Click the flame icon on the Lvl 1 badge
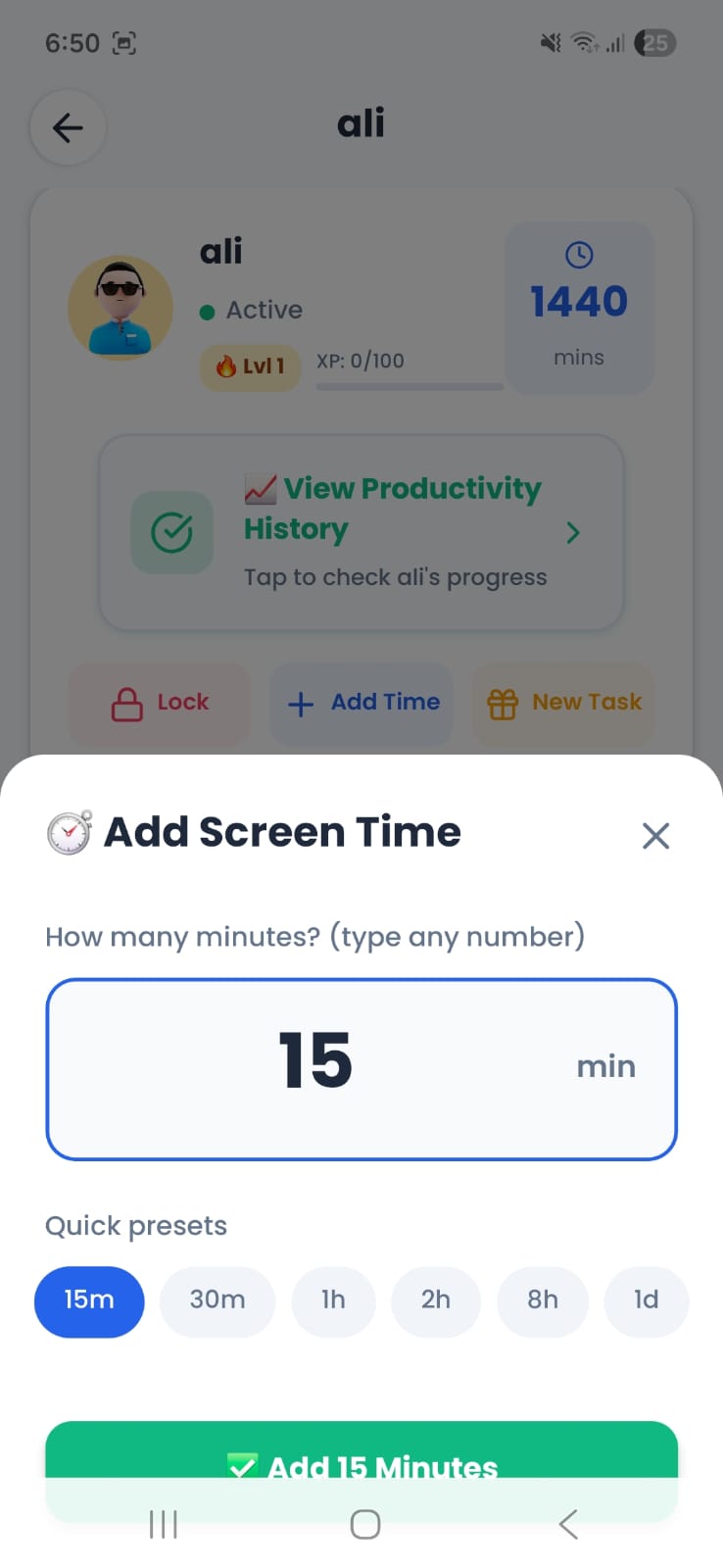Image resolution: width=723 pixels, height=1568 pixels. pos(223,367)
